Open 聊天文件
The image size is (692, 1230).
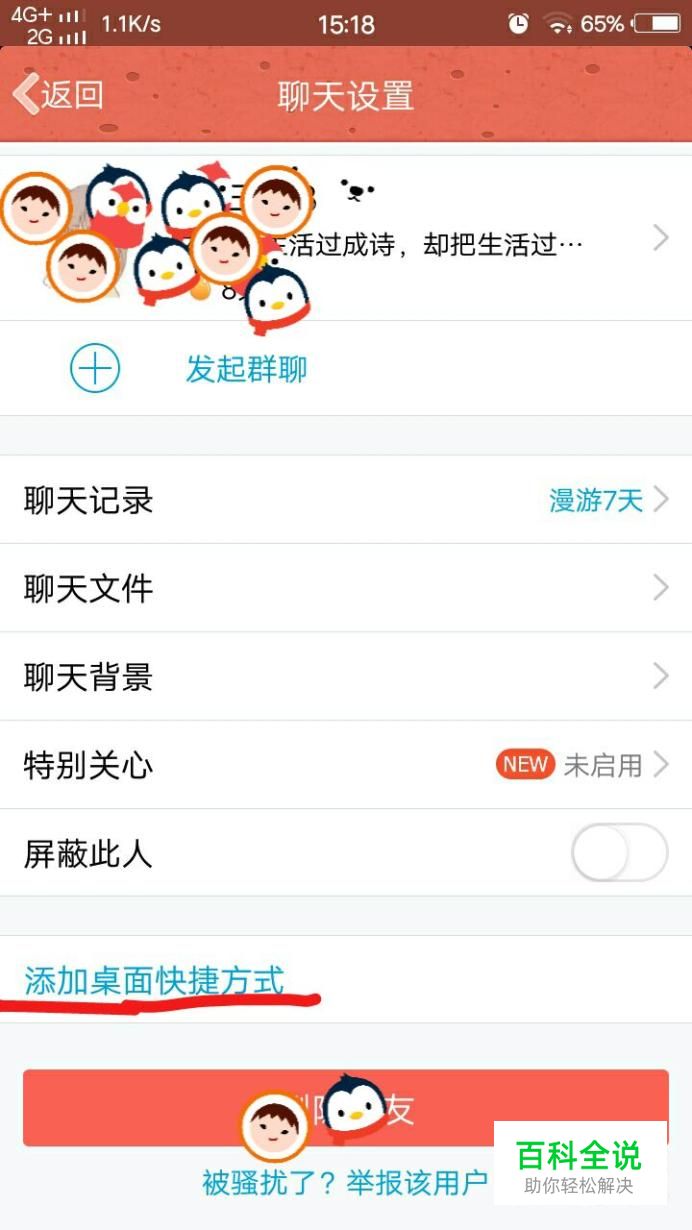pos(346,588)
